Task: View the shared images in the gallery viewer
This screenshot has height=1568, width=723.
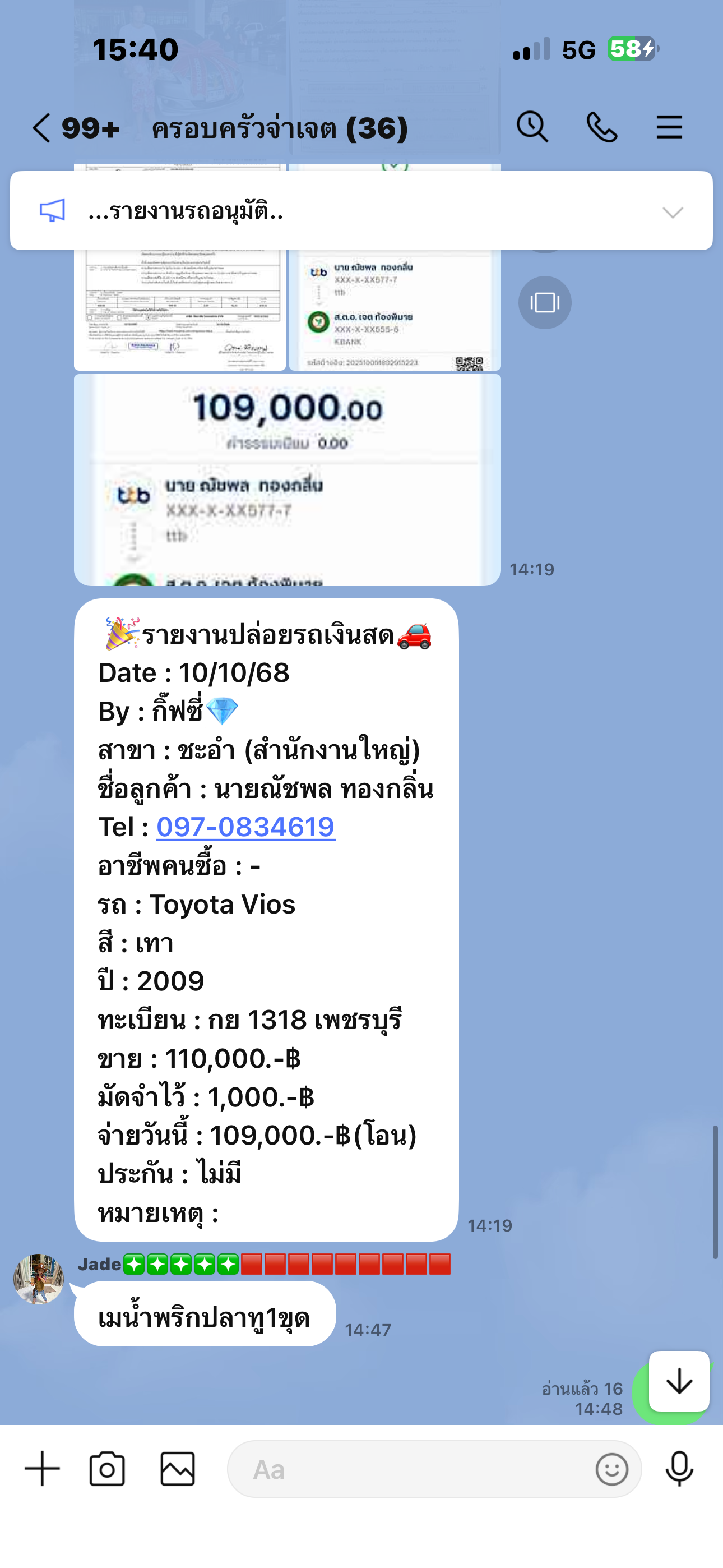Action: pos(545,302)
